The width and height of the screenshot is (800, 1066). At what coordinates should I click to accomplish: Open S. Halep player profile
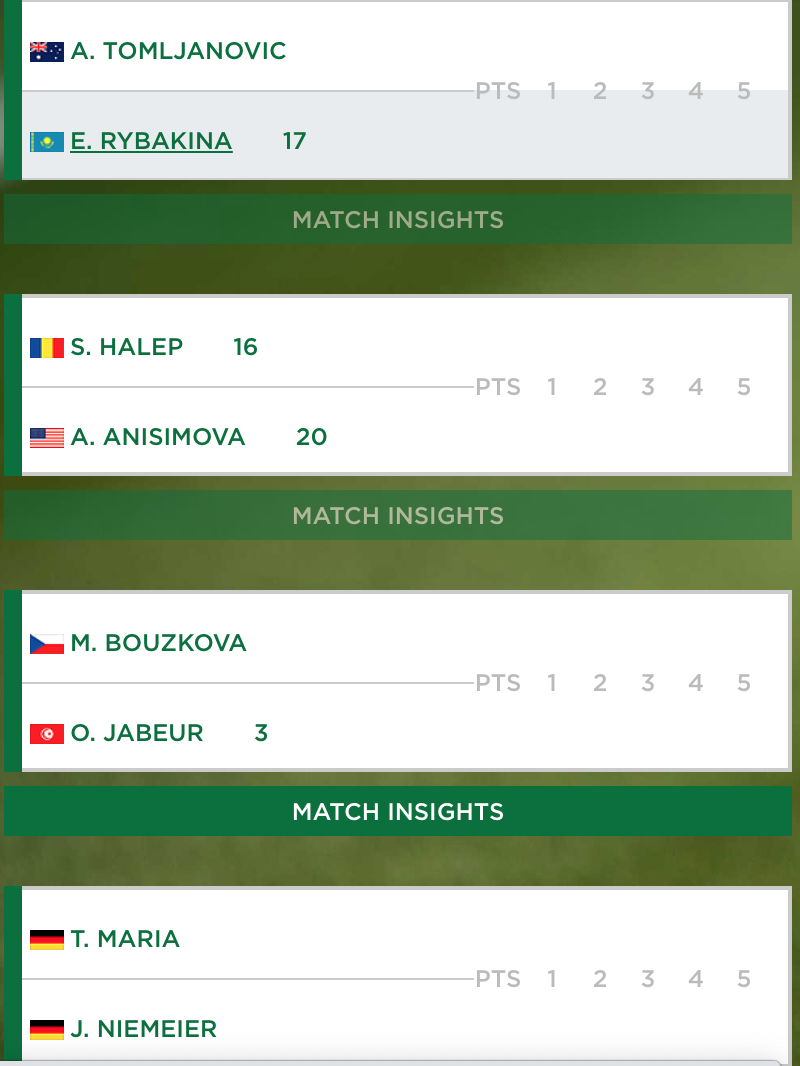(x=127, y=347)
